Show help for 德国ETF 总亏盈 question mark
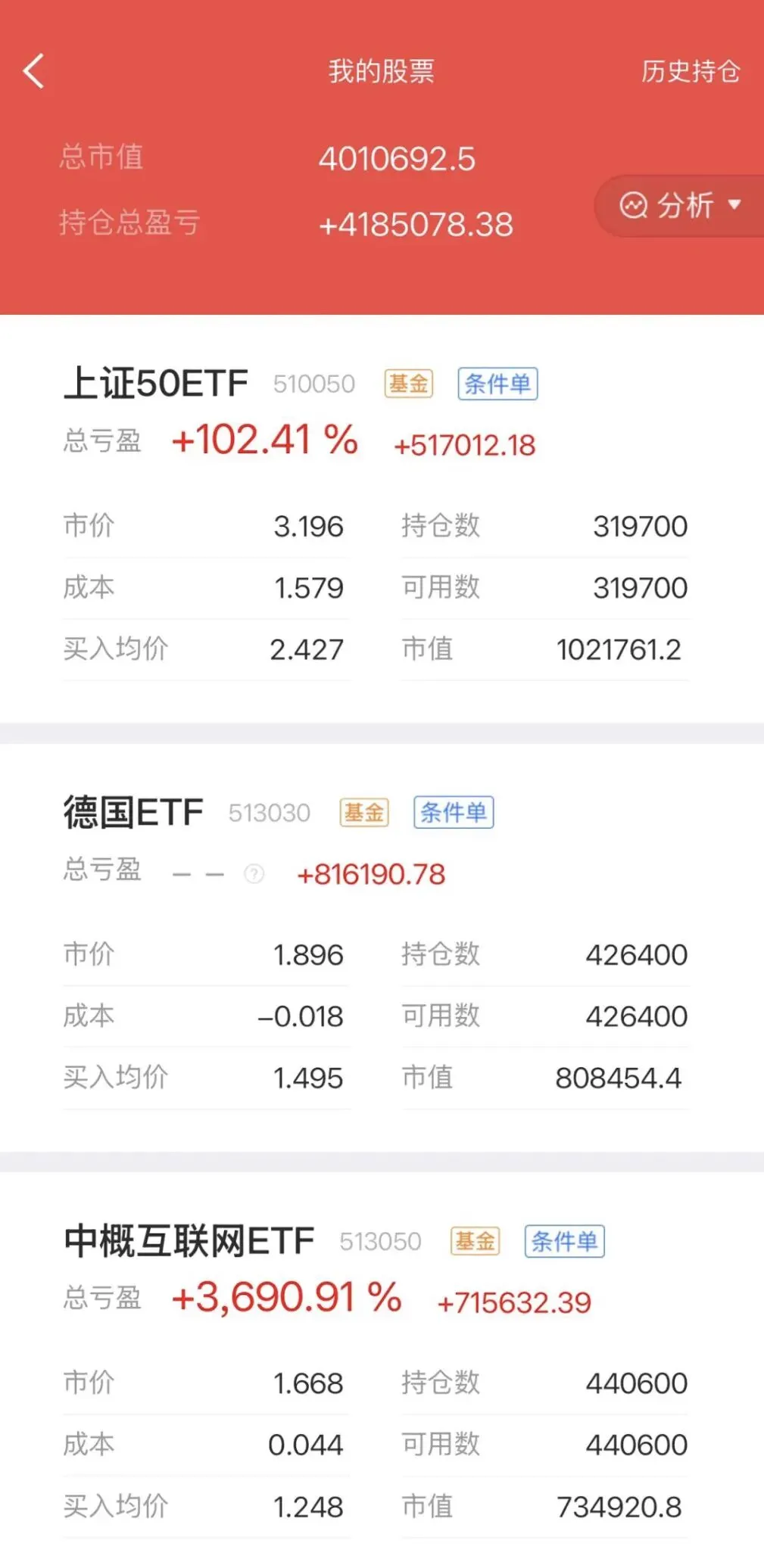 click(x=254, y=875)
